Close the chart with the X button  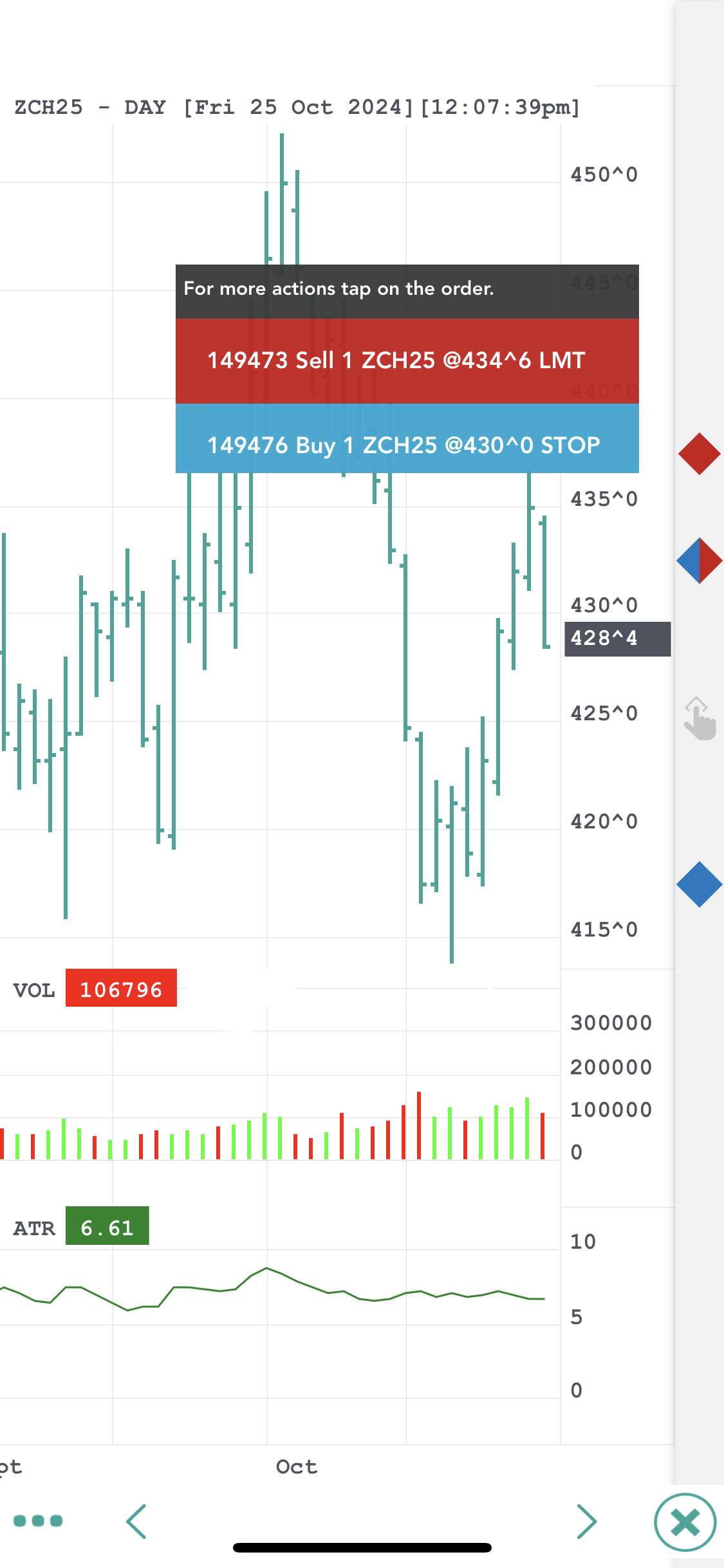pyautogui.click(x=685, y=1523)
